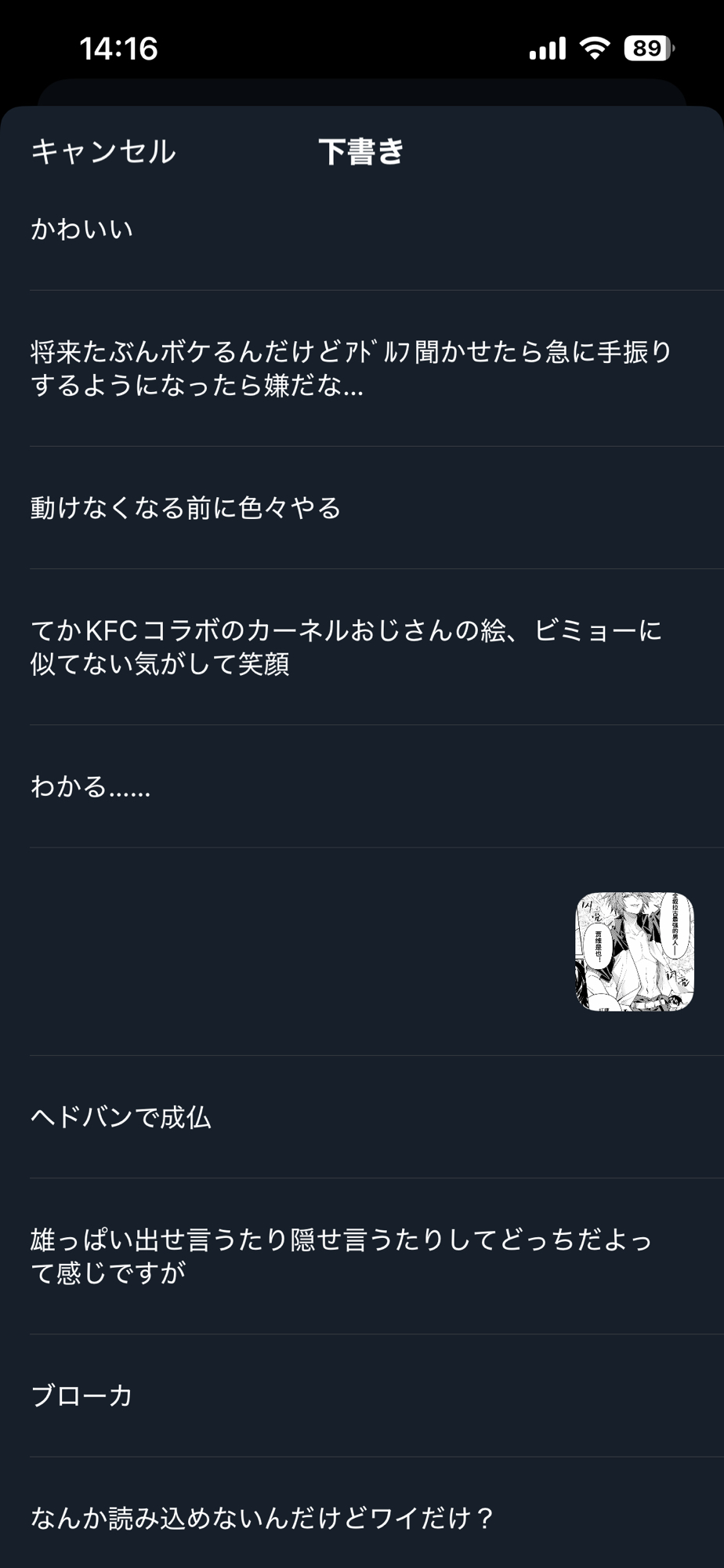Open draft starting with 将来たぶんボケるんだけど
The image size is (724, 1568).
click(x=351, y=368)
